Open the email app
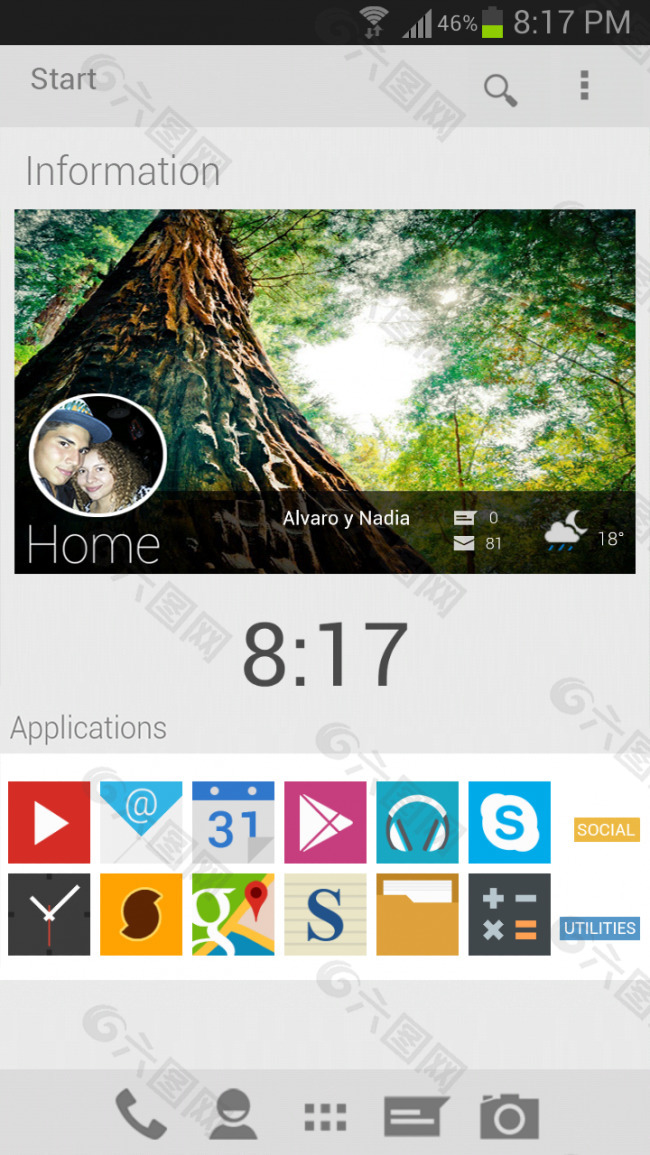Viewport: 650px width, 1155px height. (x=141, y=822)
